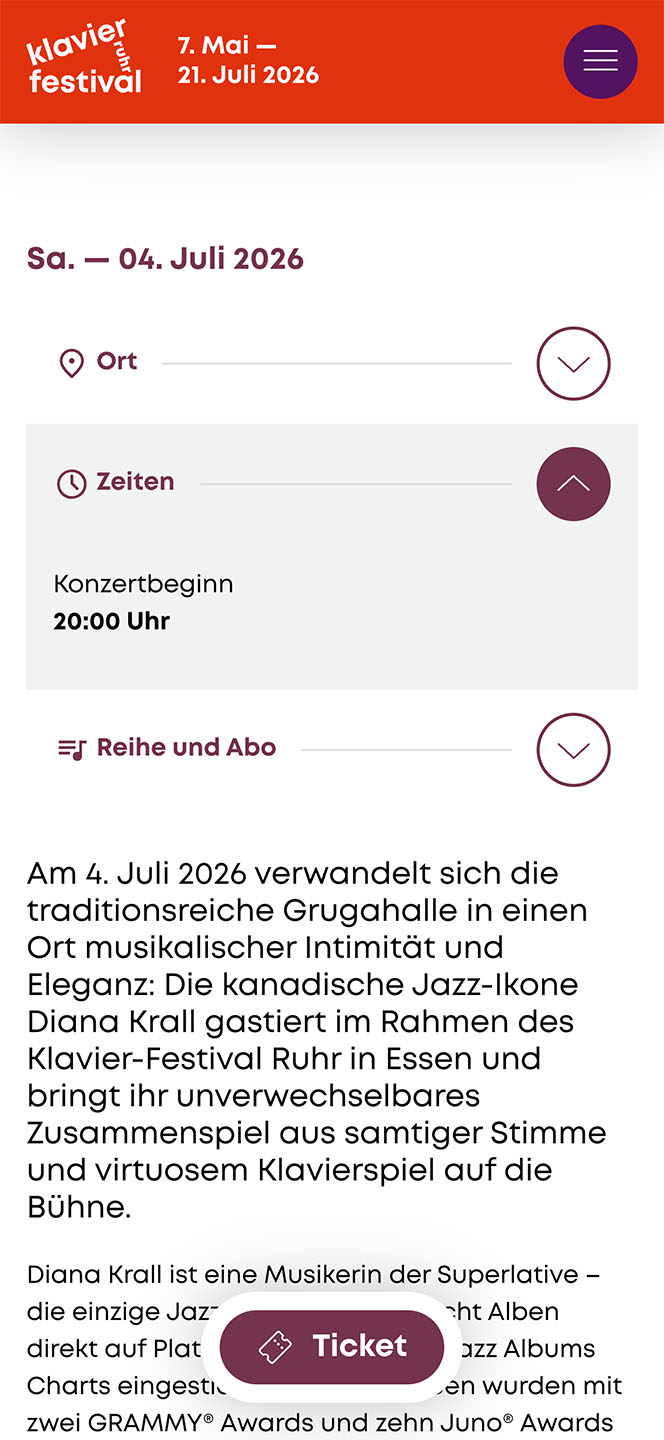Open the hamburger menu
Image resolution: width=664 pixels, height=1440 pixels.
(x=600, y=61)
